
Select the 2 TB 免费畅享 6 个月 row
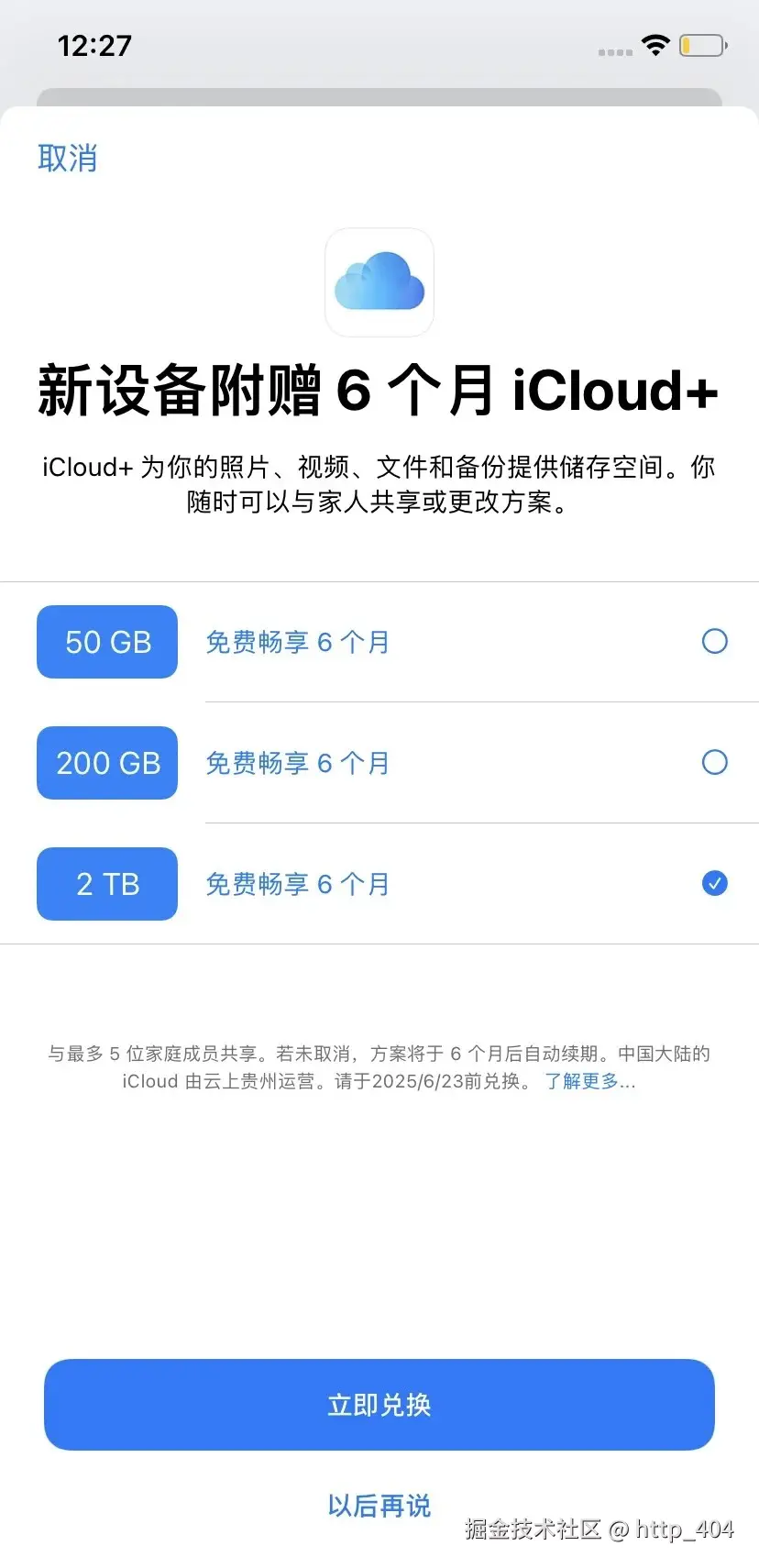coord(379,884)
